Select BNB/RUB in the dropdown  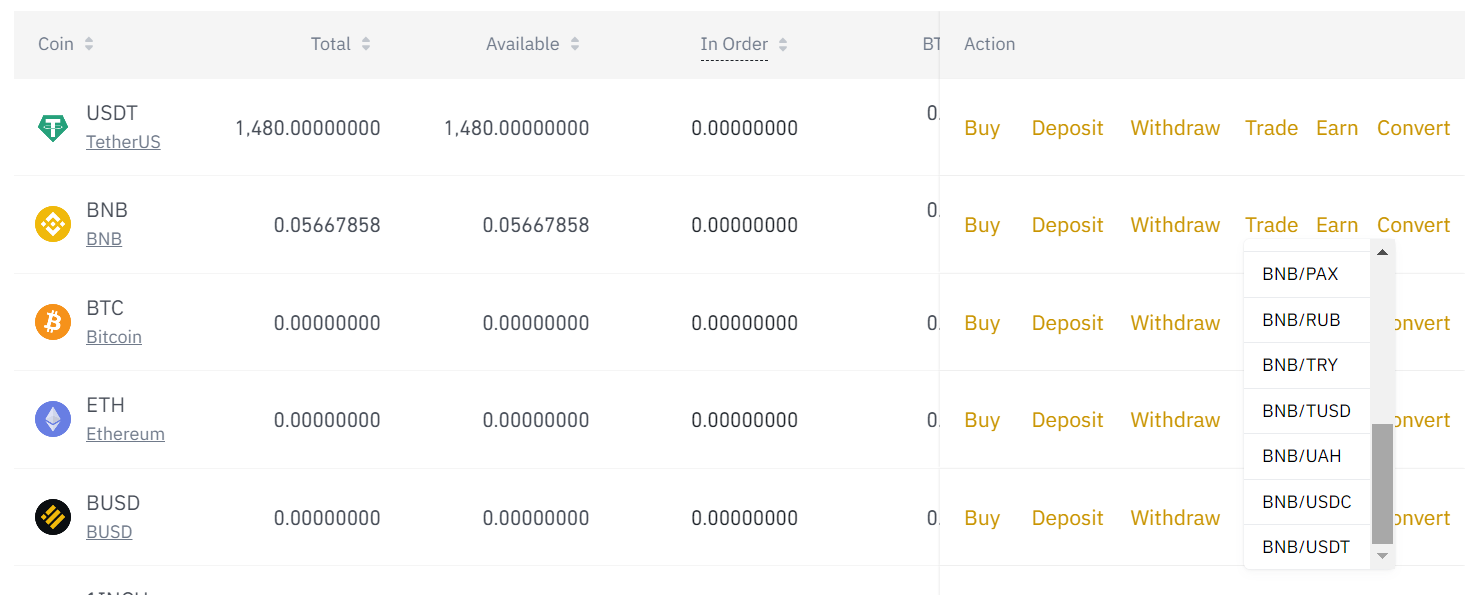pos(1301,320)
